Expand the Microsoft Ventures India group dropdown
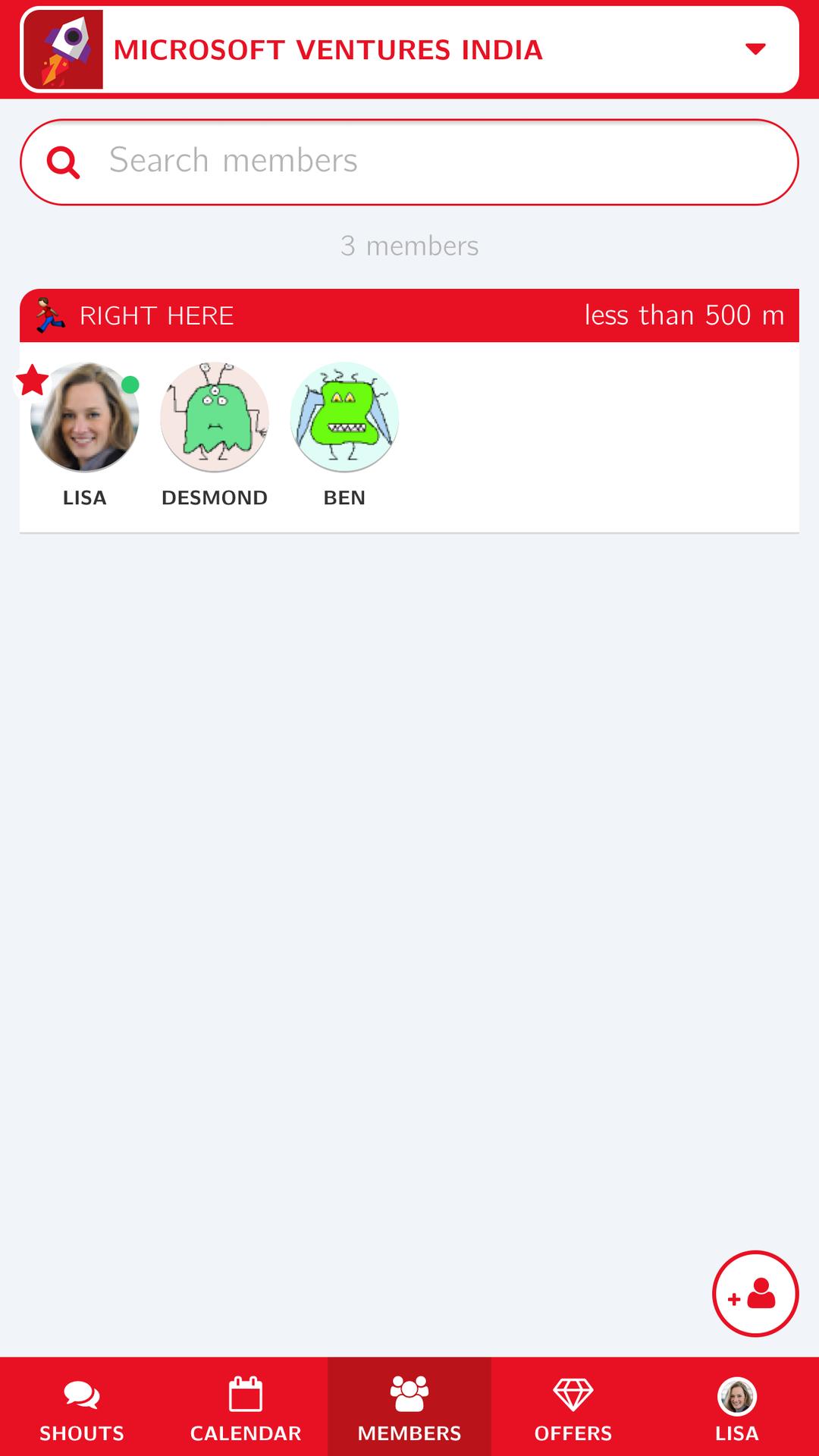819x1456 pixels. pos(755,50)
